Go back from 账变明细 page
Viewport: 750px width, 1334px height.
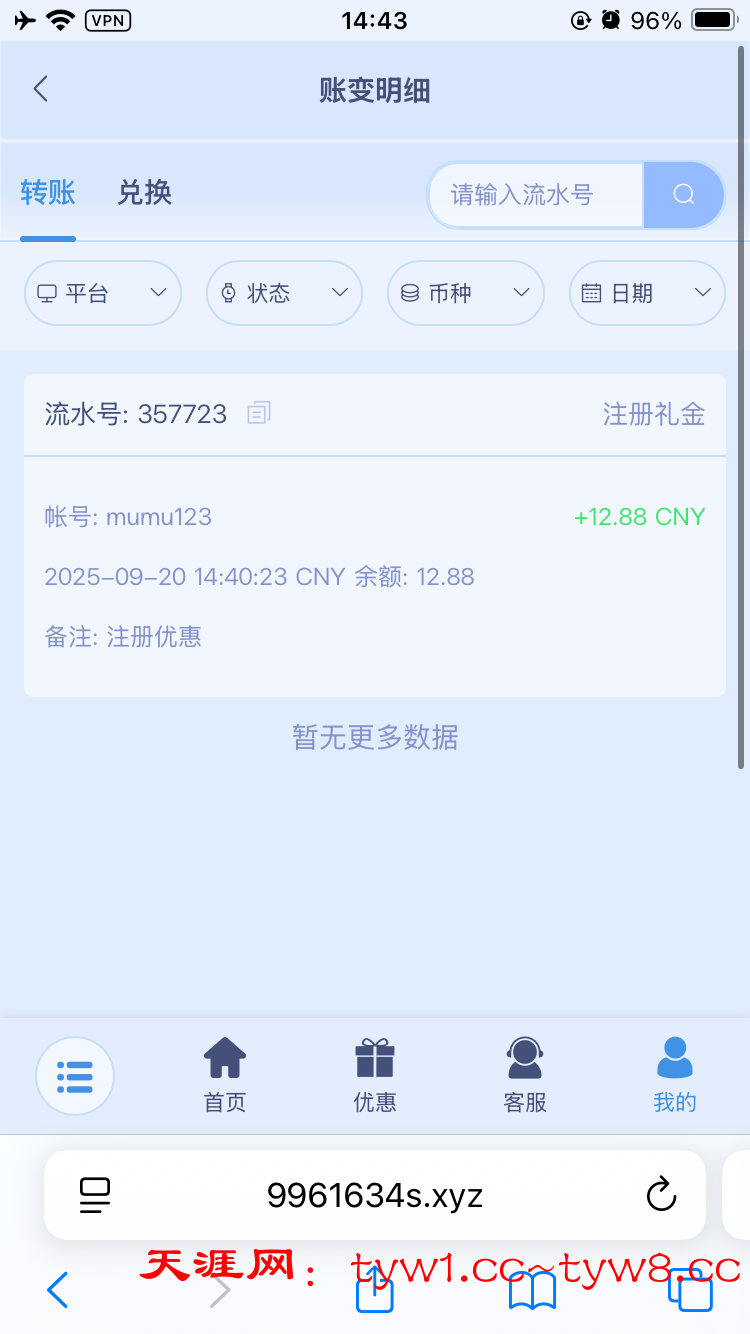tap(40, 89)
